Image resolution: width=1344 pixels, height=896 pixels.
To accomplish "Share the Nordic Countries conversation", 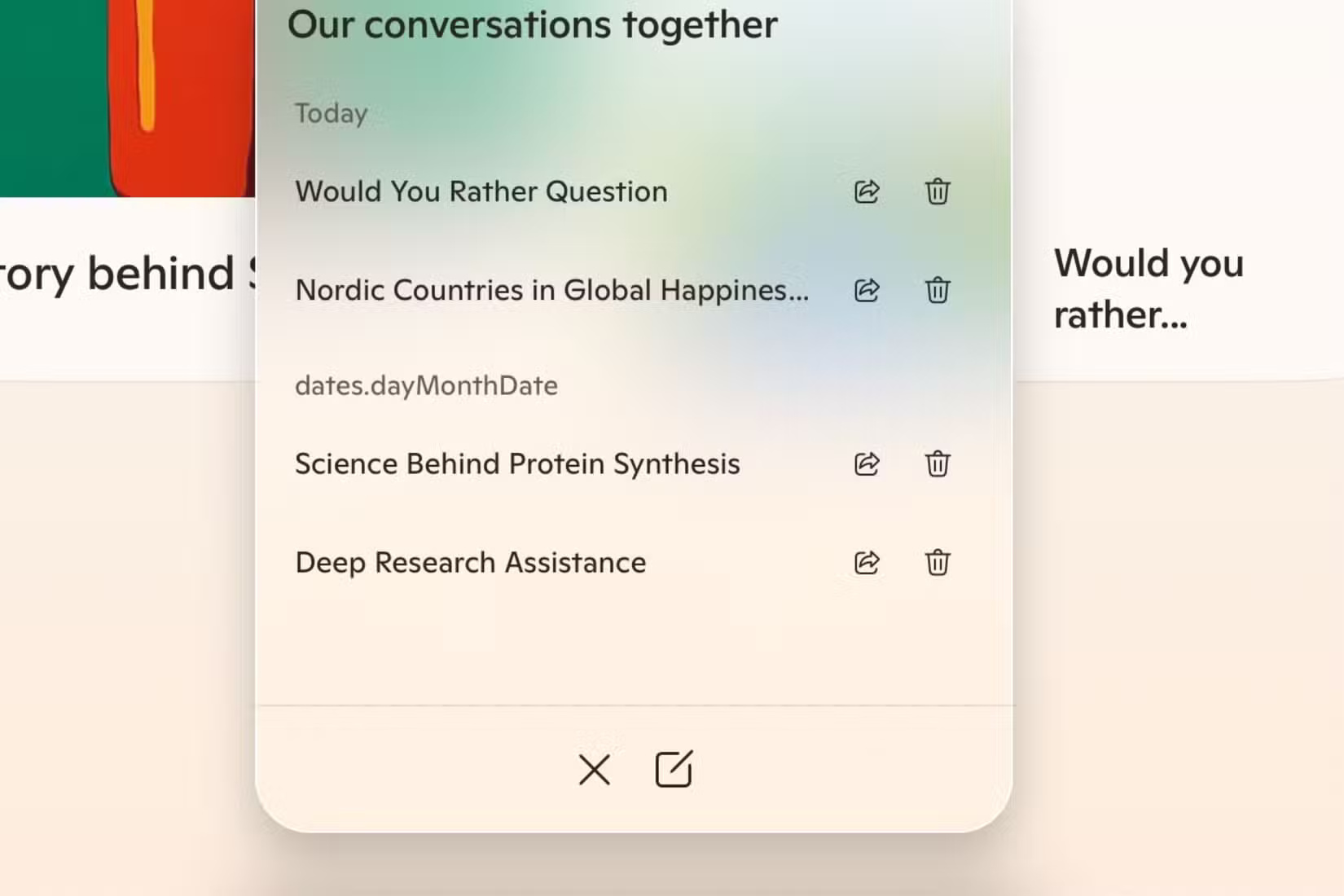I will 867,290.
